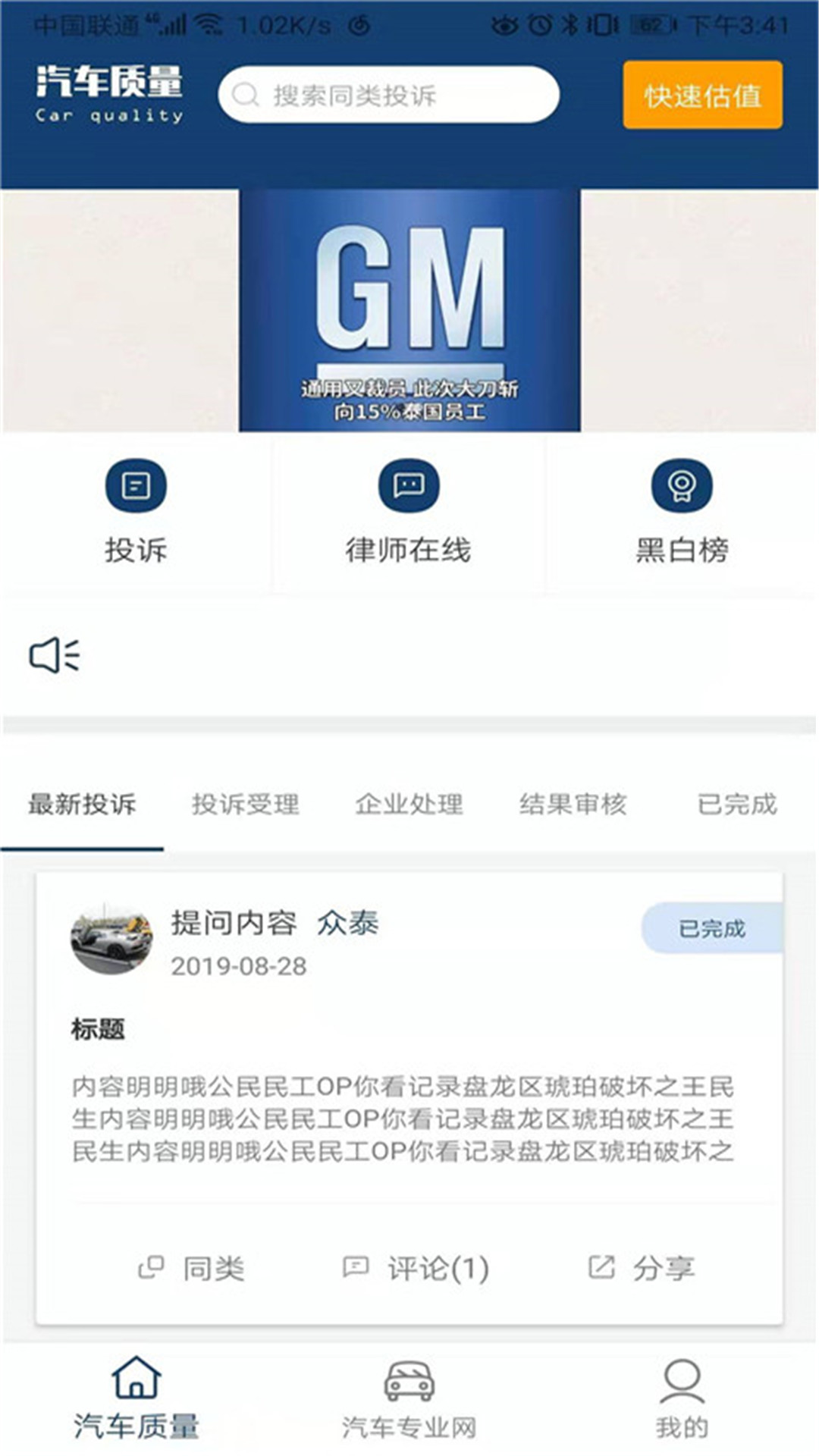Switch to the 投诉受理 tab
This screenshot has width=819, height=1456.
tap(246, 806)
